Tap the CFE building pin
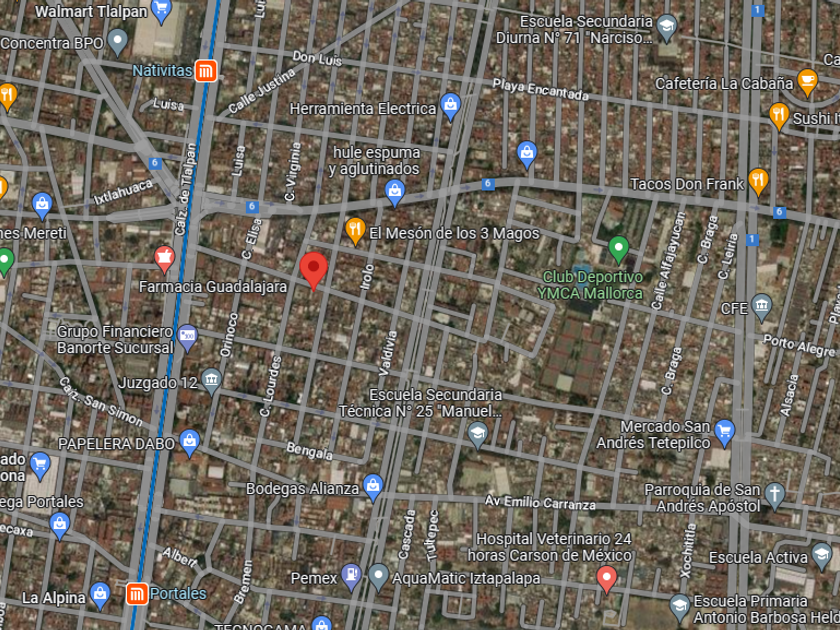Image resolution: width=840 pixels, height=630 pixels. [x=761, y=308]
